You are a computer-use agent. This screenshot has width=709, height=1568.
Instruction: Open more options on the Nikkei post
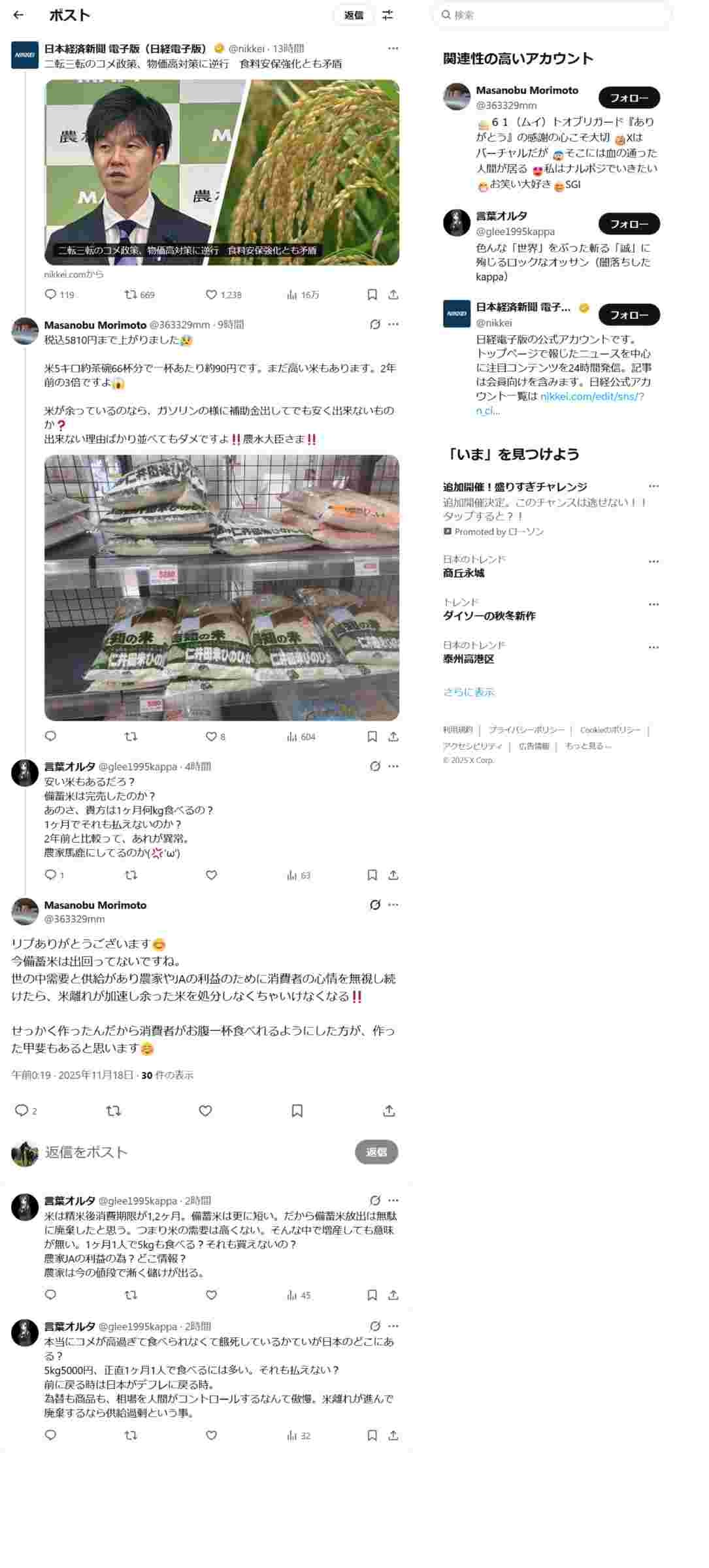(x=393, y=48)
